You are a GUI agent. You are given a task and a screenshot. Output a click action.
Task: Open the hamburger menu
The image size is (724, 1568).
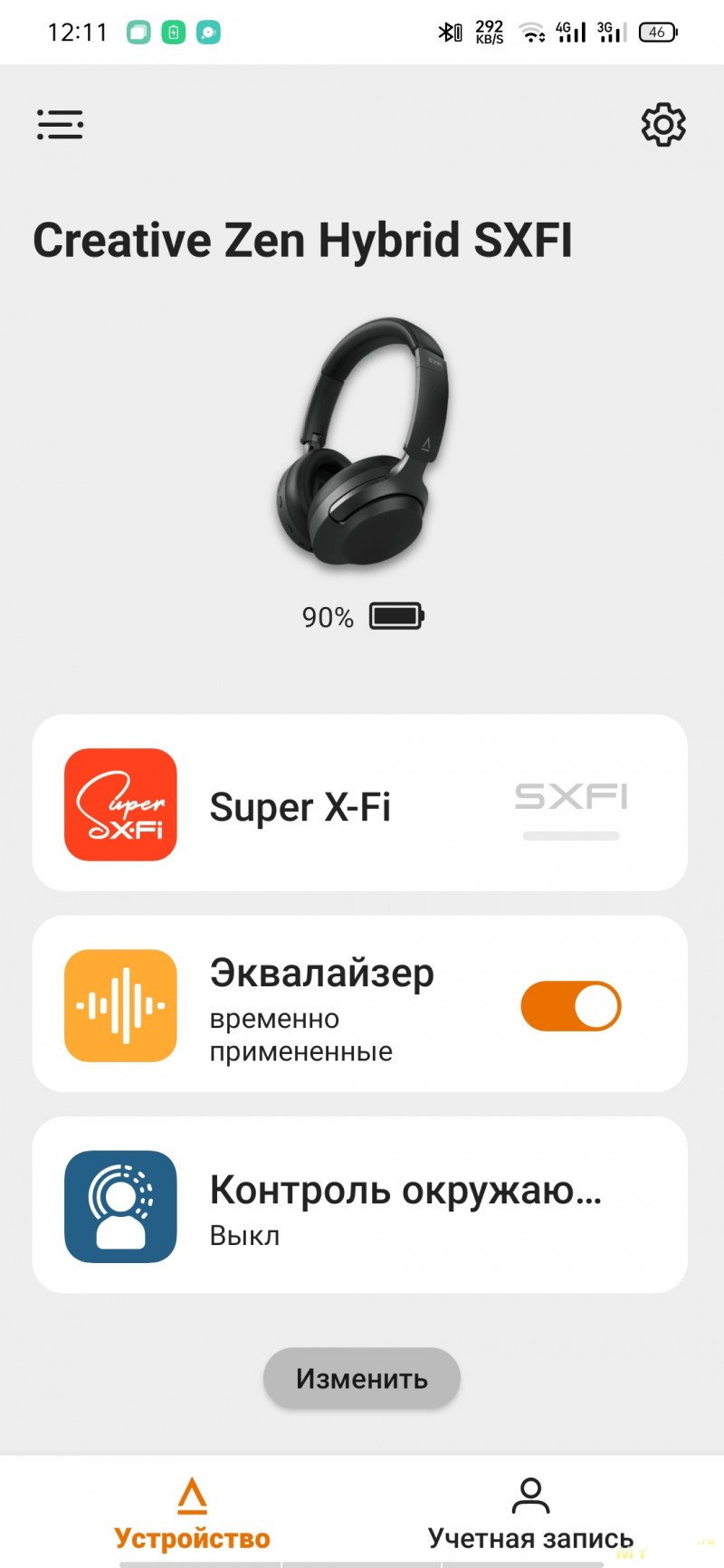[x=60, y=125]
